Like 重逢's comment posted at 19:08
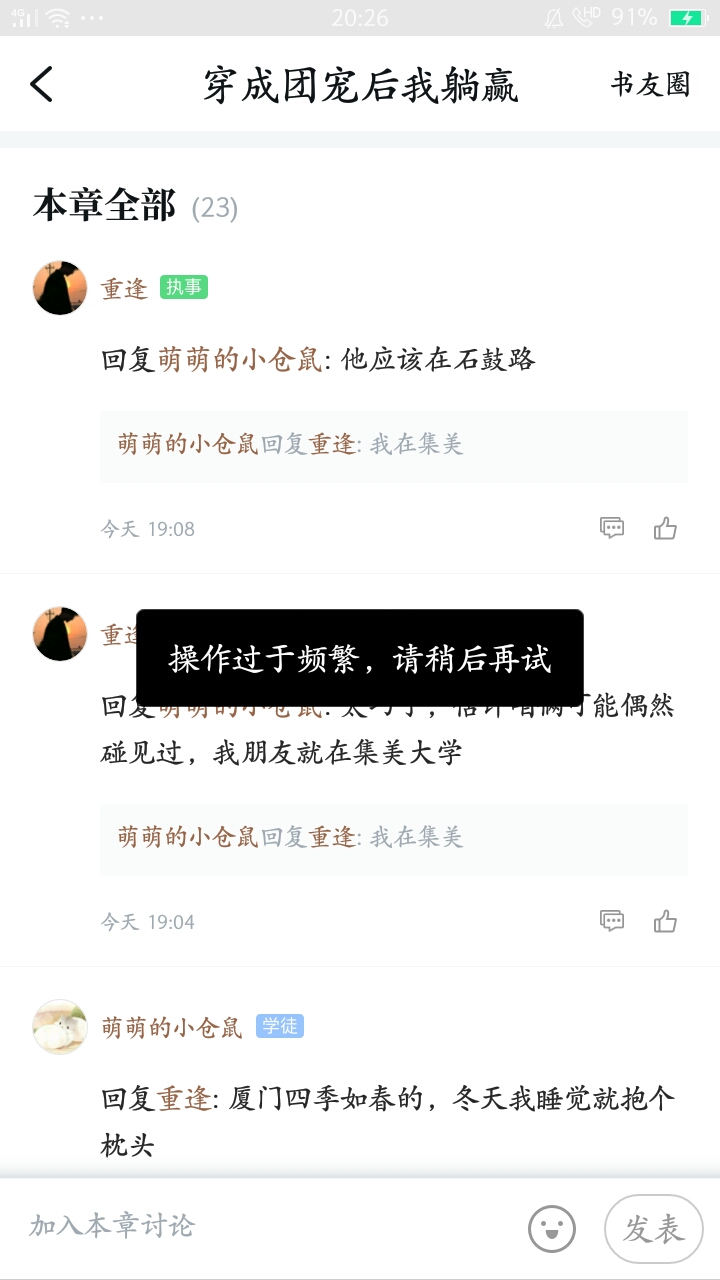The height and width of the screenshot is (1280, 720). (666, 528)
